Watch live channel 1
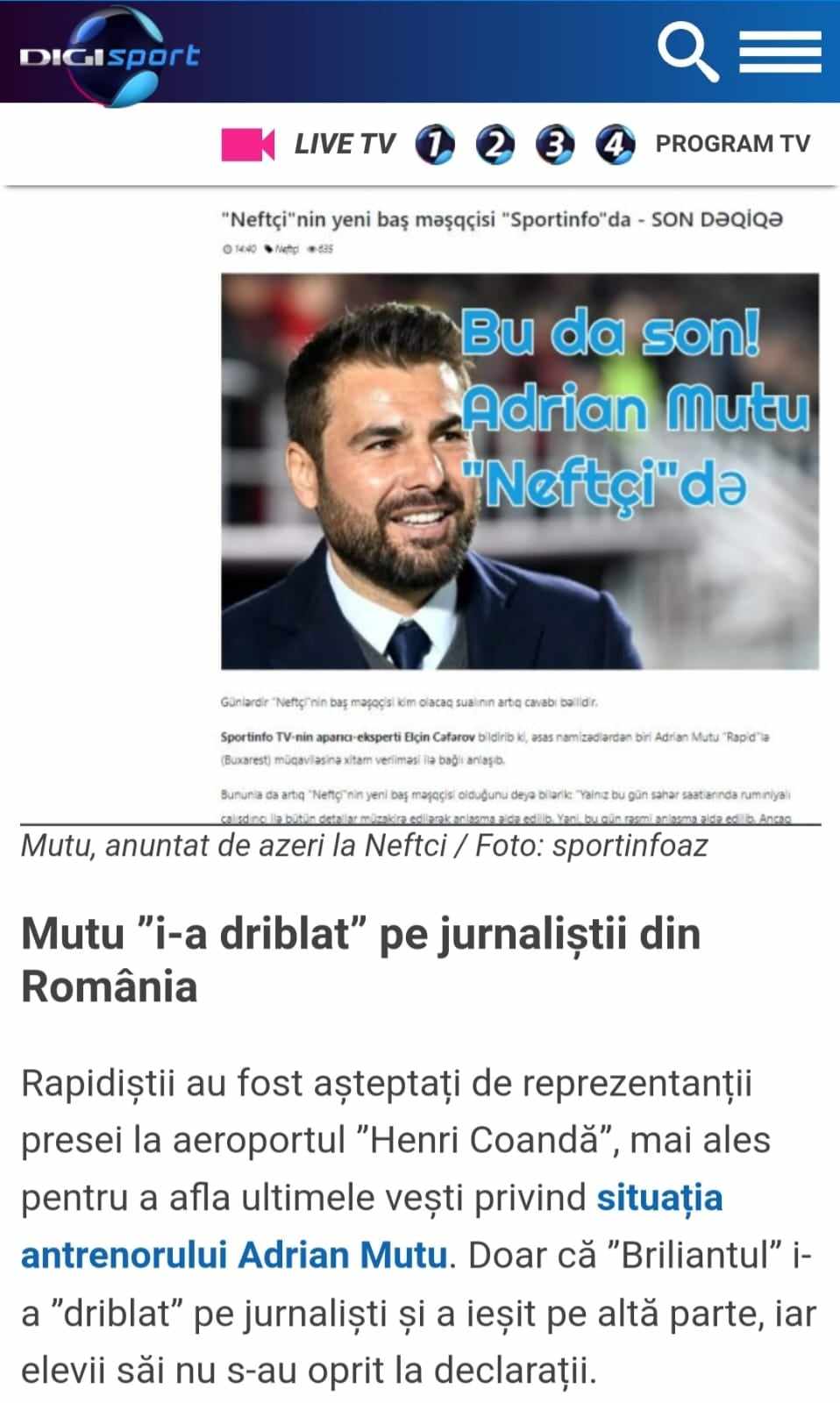Screen dimensions: 840x1403 tap(435, 146)
